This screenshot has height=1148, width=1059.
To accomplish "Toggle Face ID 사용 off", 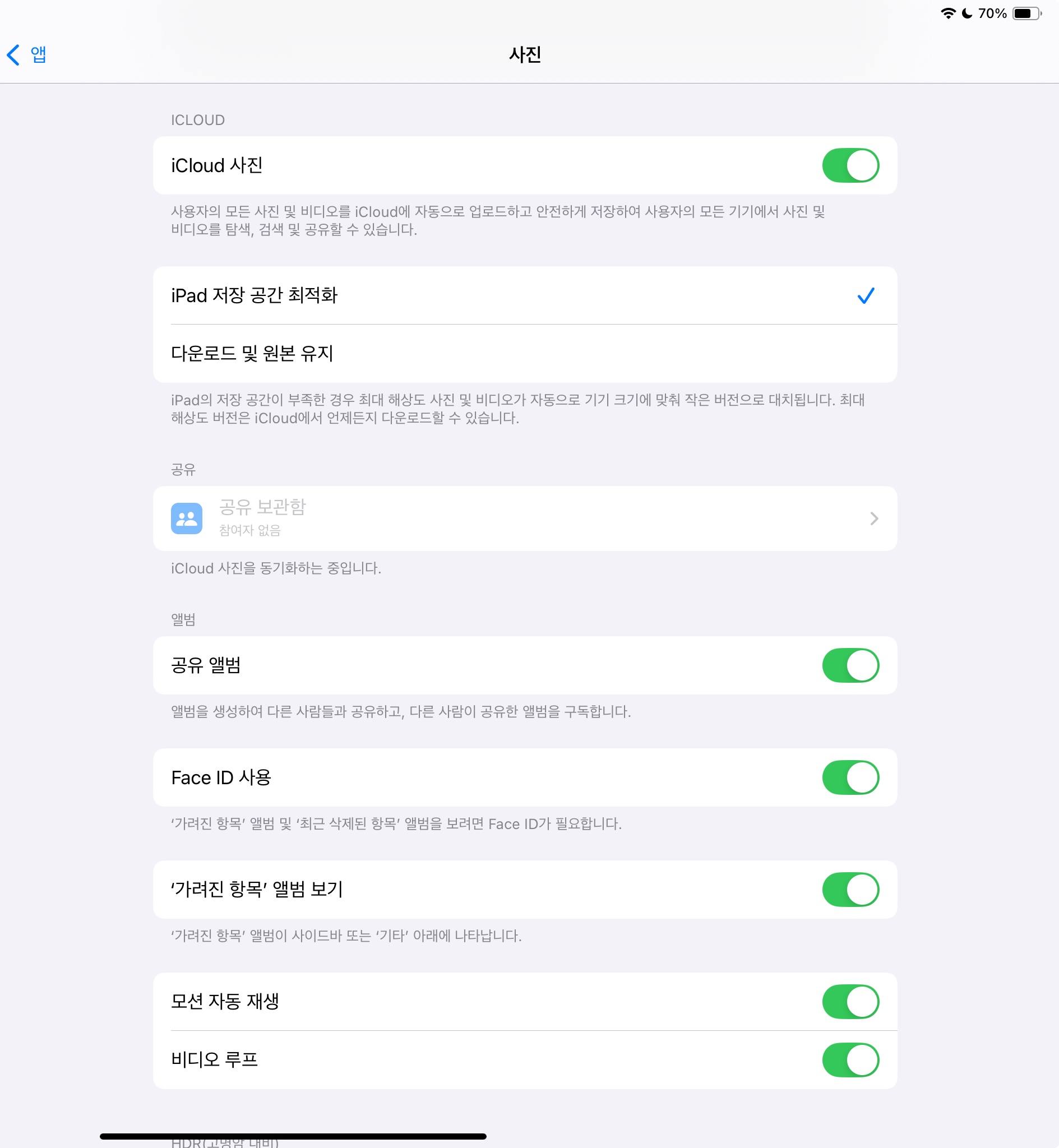I will 850,777.
